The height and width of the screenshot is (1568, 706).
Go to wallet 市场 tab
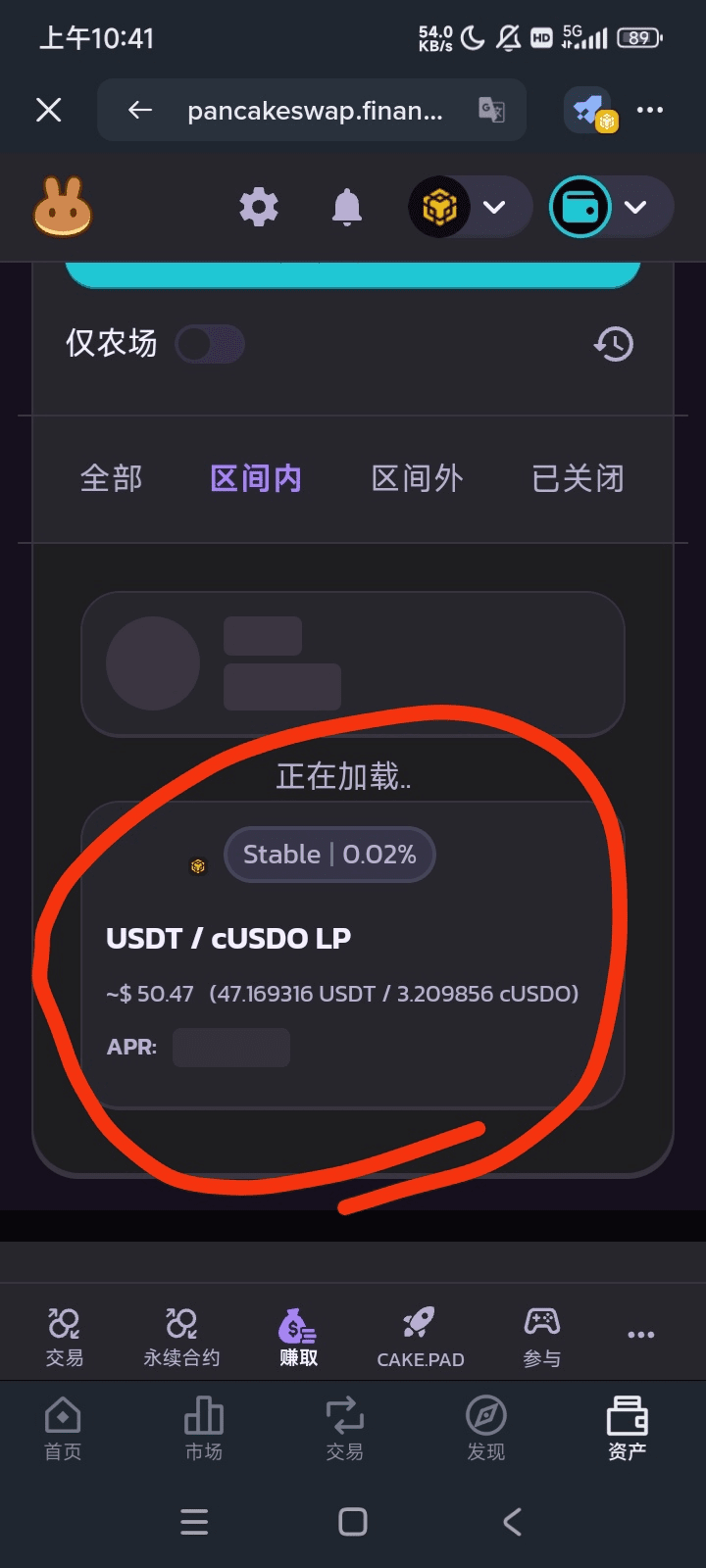pos(204,1429)
